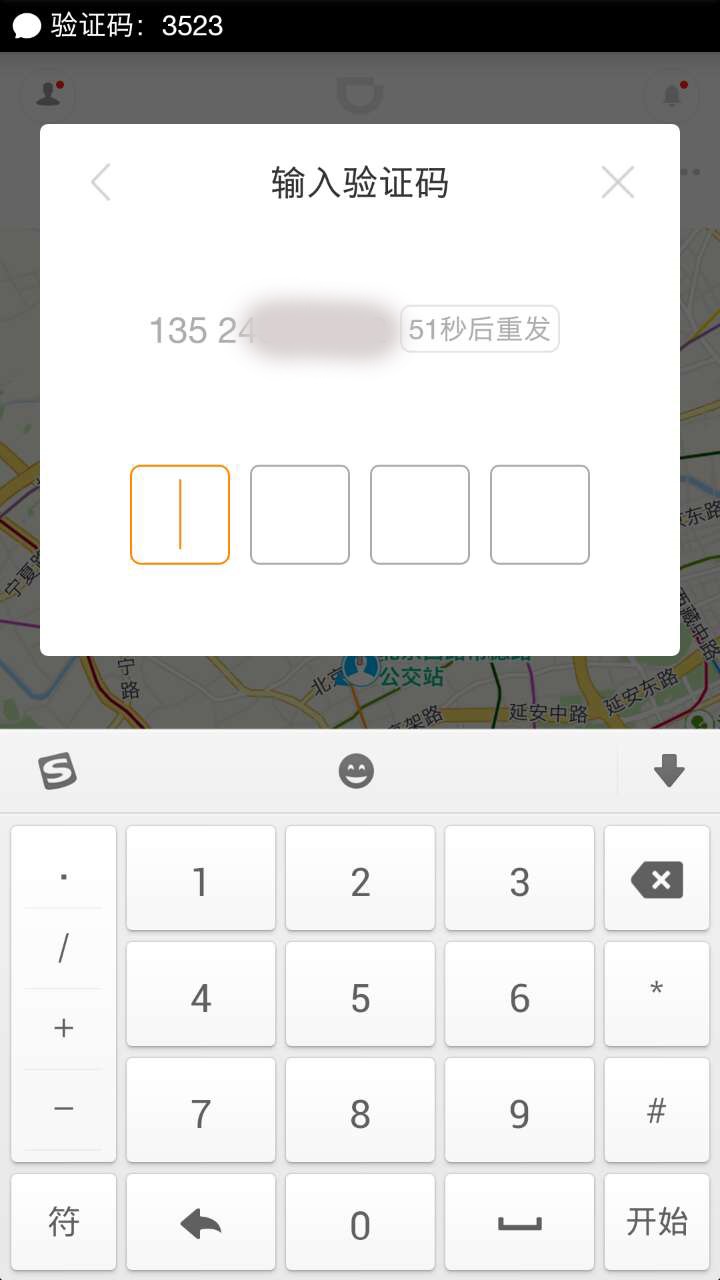Close the verification code dialog

coord(617,183)
